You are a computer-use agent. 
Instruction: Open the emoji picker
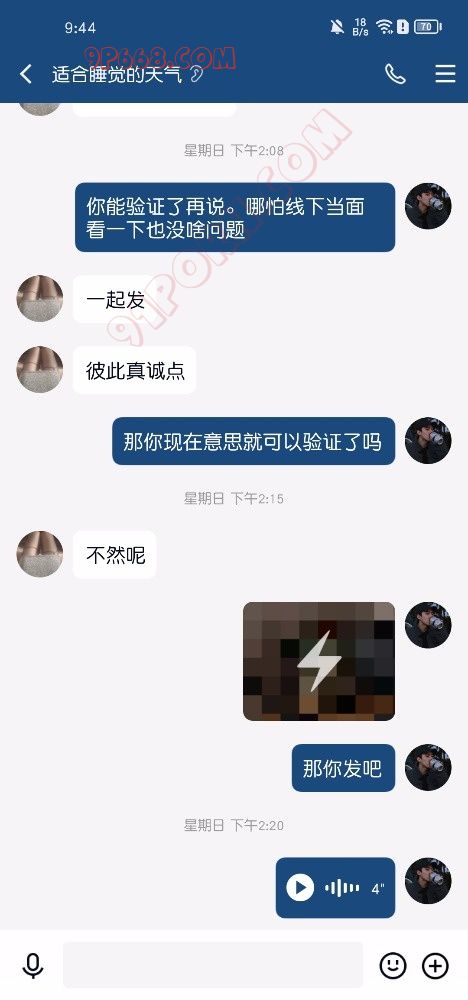point(393,966)
